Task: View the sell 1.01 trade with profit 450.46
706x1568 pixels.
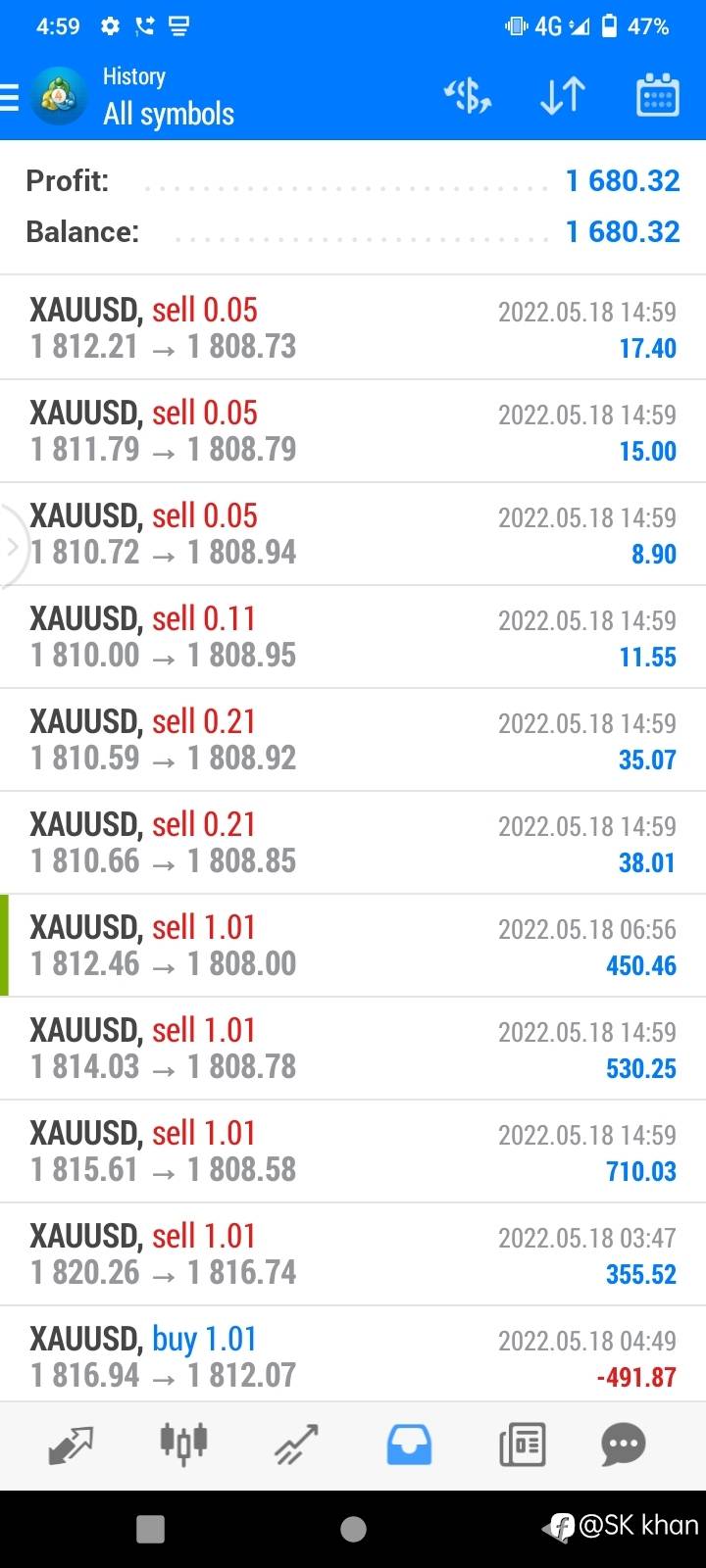Action: pyautogui.click(x=353, y=945)
